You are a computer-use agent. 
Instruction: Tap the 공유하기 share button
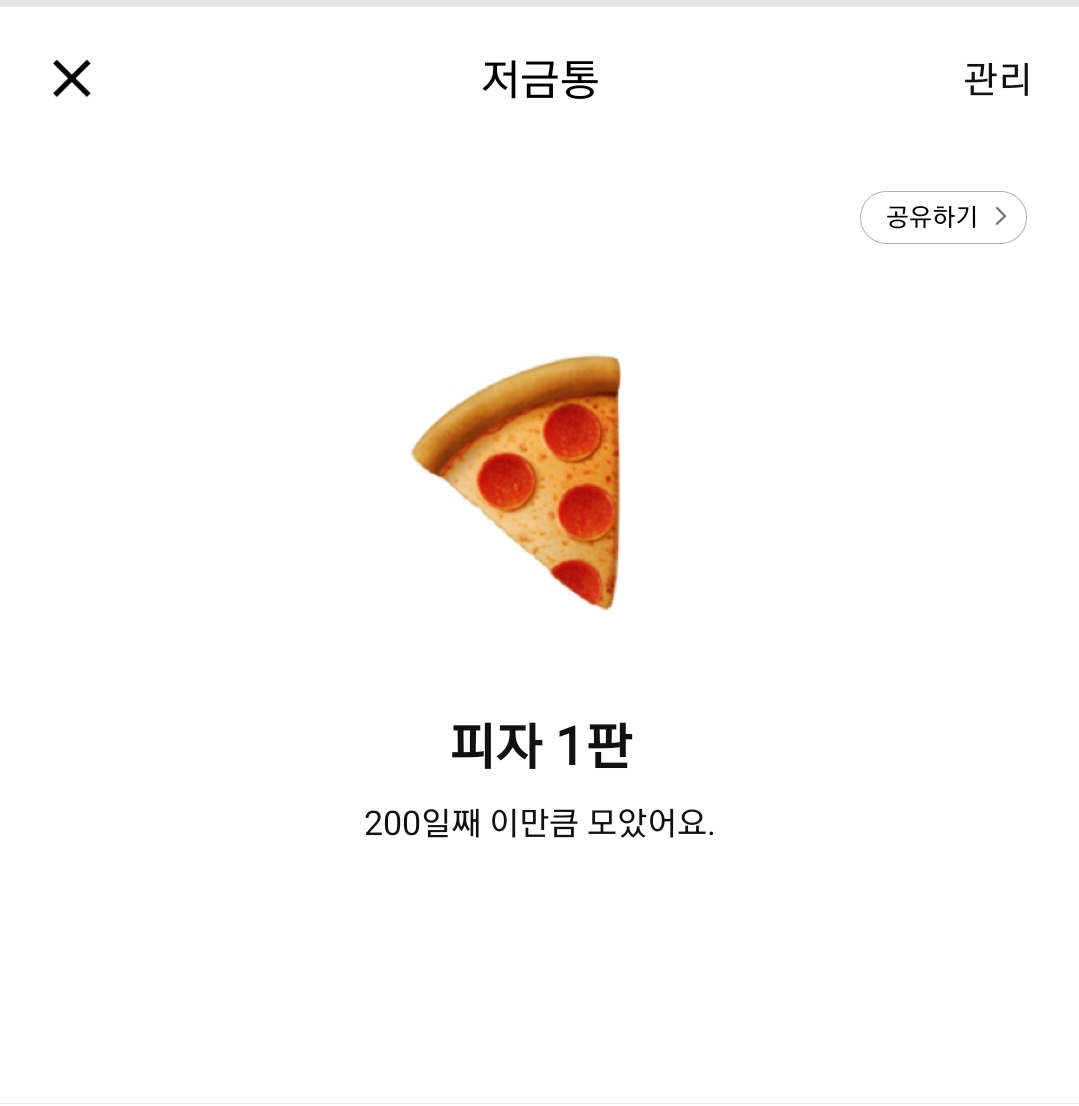point(943,217)
